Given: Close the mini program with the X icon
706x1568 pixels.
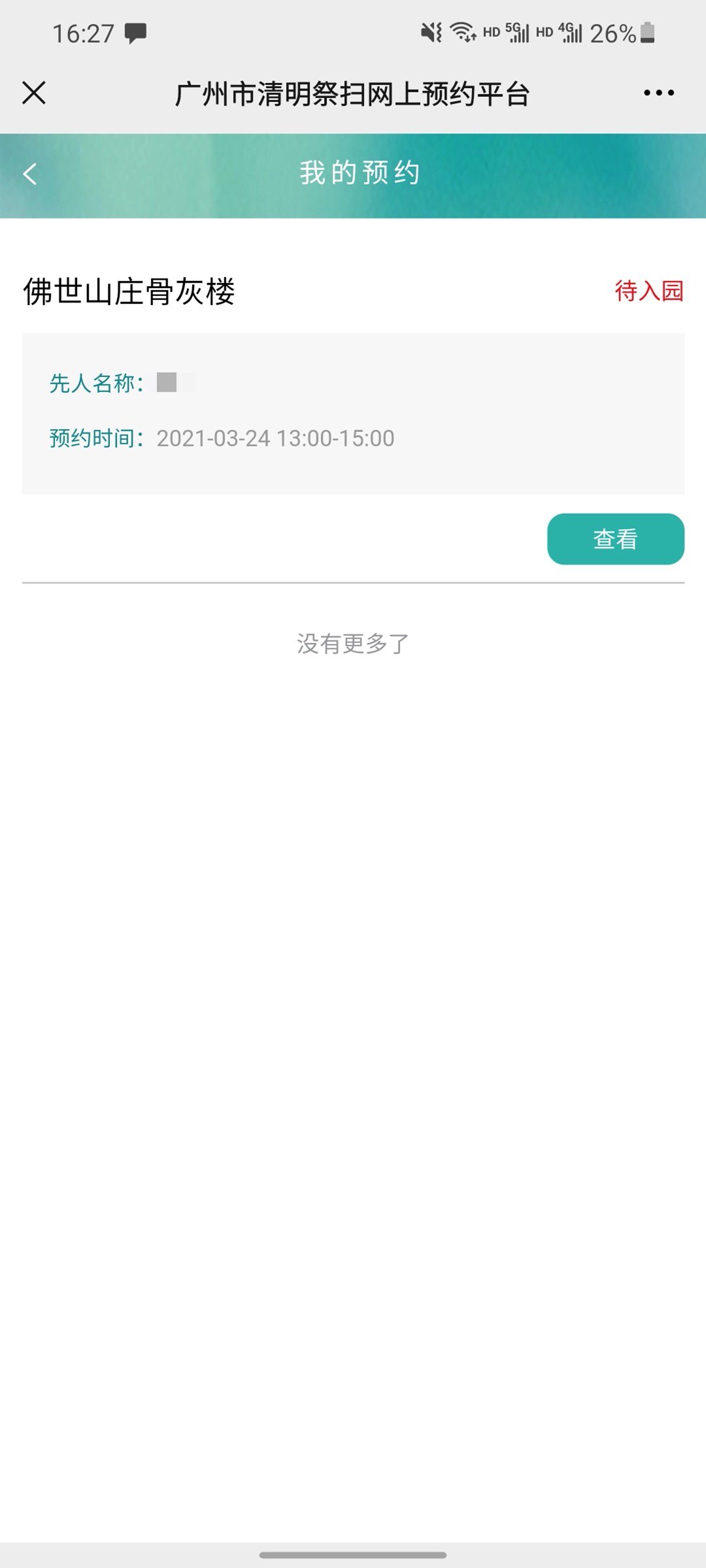Looking at the screenshot, I should (34, 93).
